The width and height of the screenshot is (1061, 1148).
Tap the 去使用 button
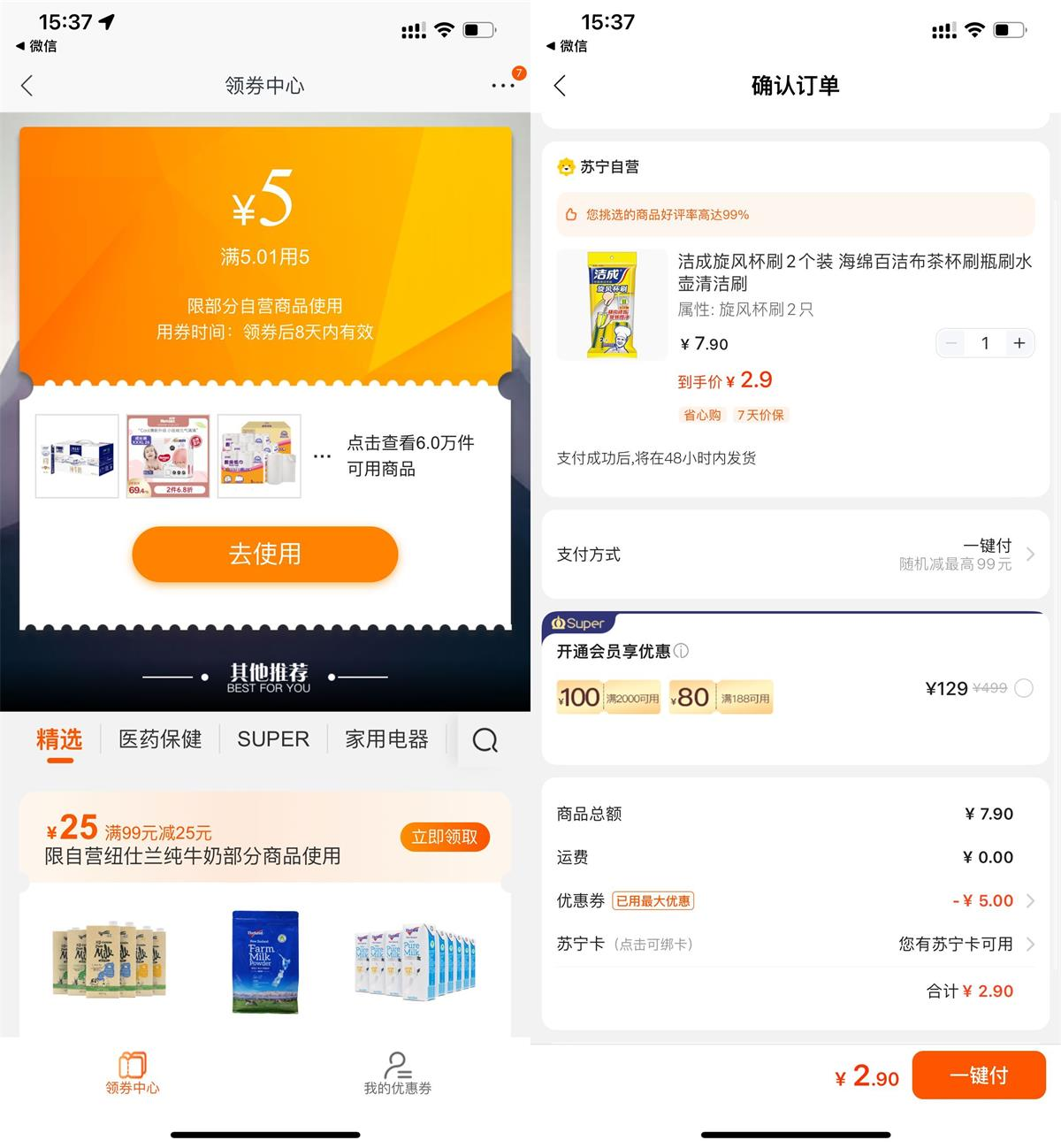point(264,555)
